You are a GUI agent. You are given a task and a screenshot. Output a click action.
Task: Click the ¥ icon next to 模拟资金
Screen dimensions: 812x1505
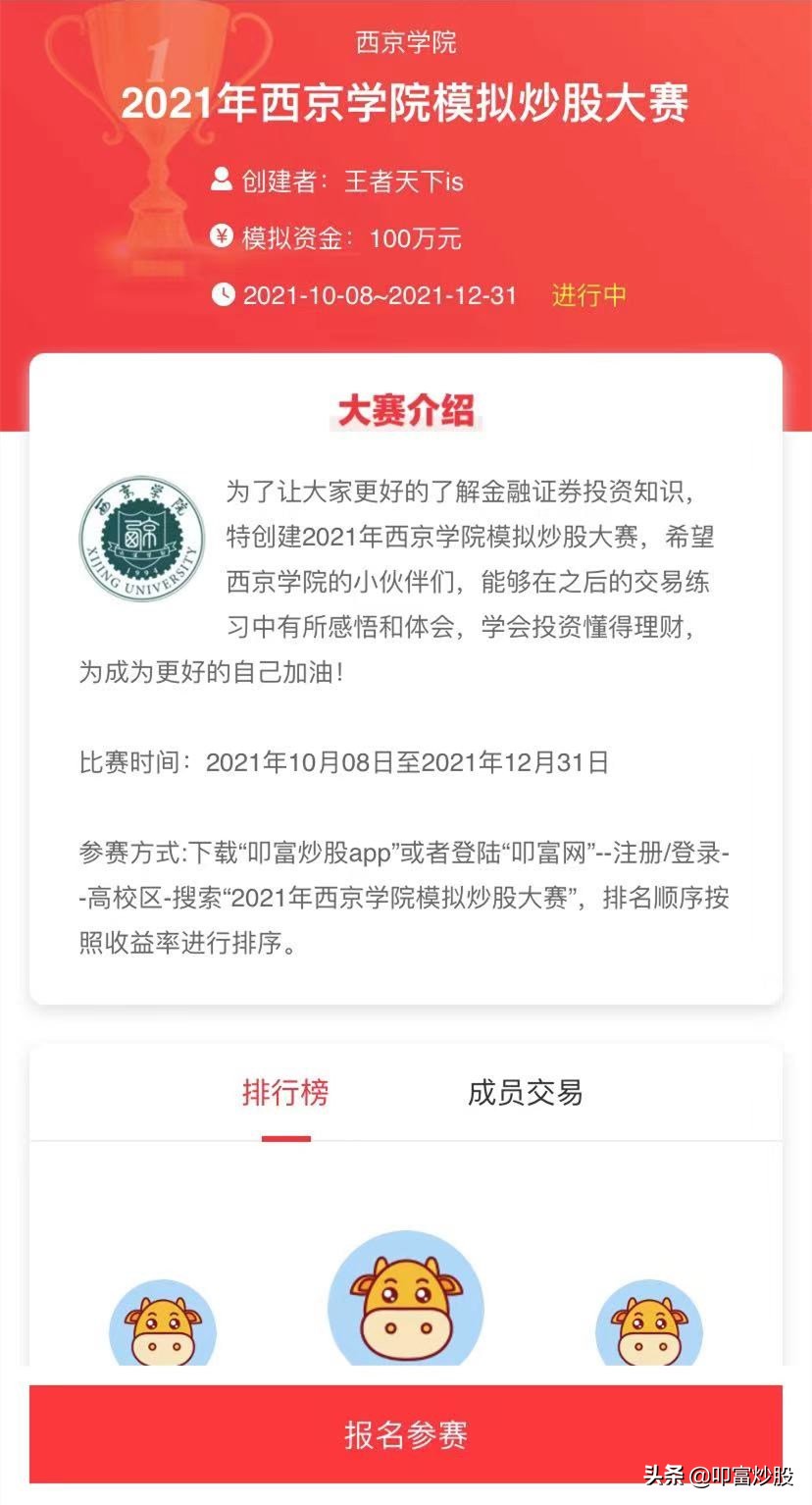tap(221, 236)
